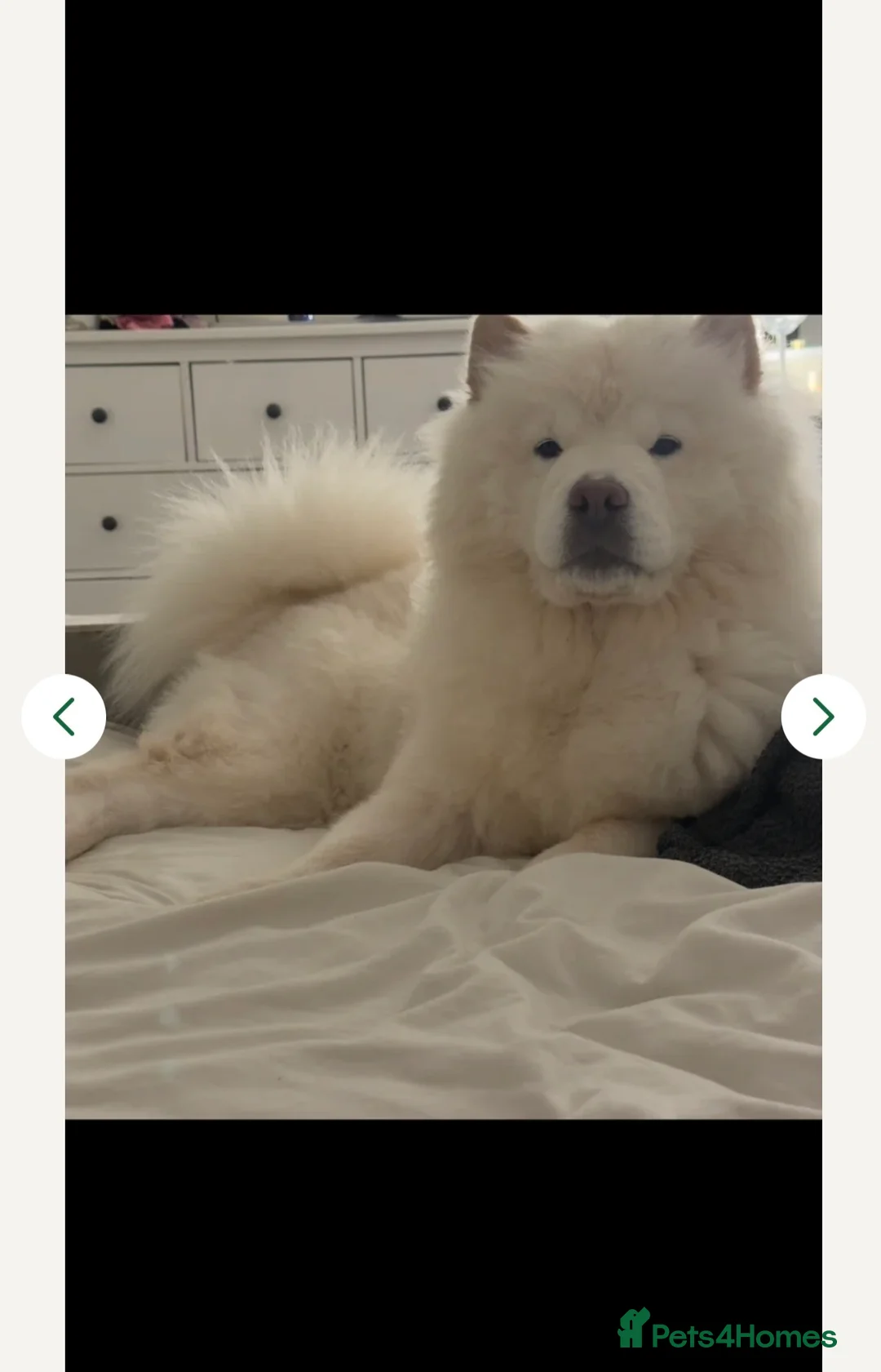Click the green chevron inside the right circle
This screenshot has height=1372, width=881.
tap(821, 716)
